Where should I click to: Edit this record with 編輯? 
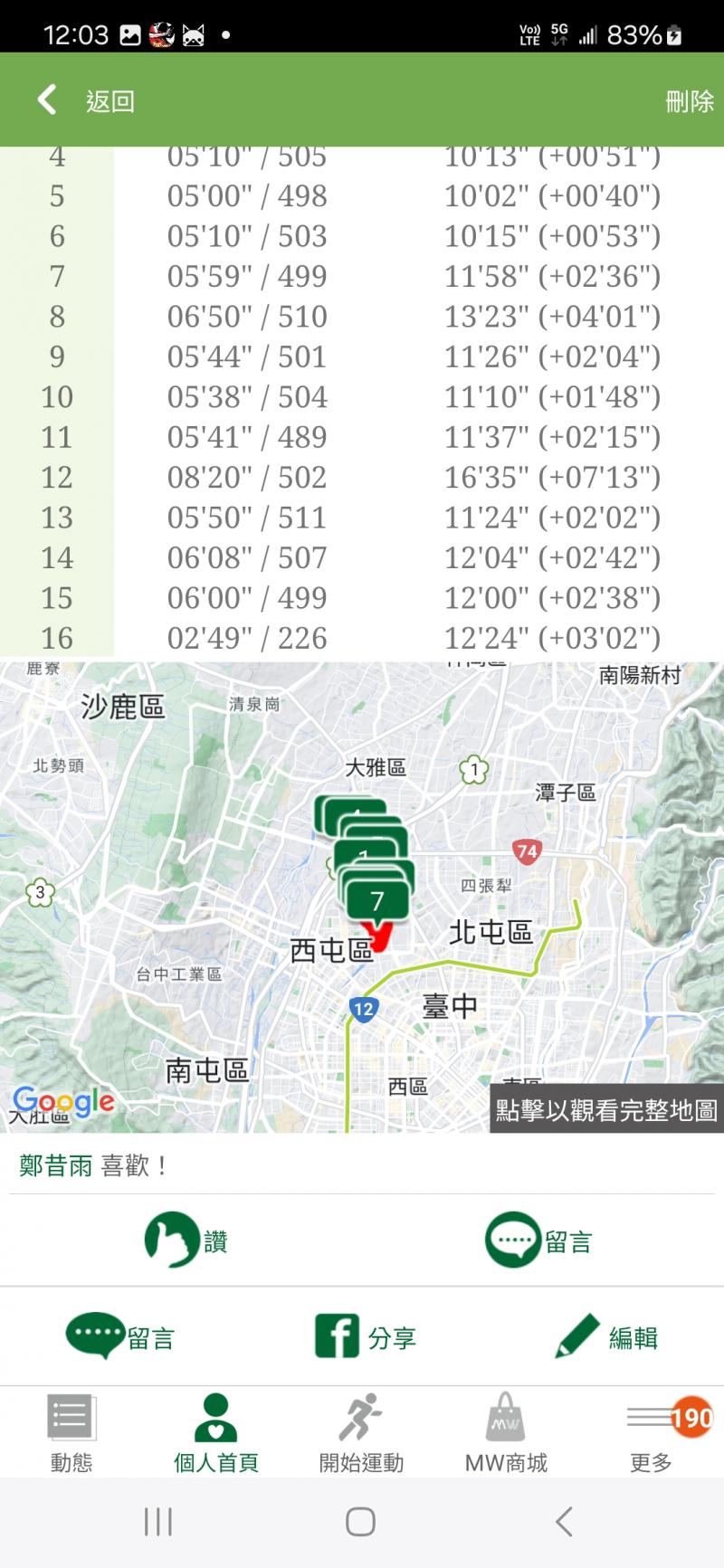(x=605, y=1336)
